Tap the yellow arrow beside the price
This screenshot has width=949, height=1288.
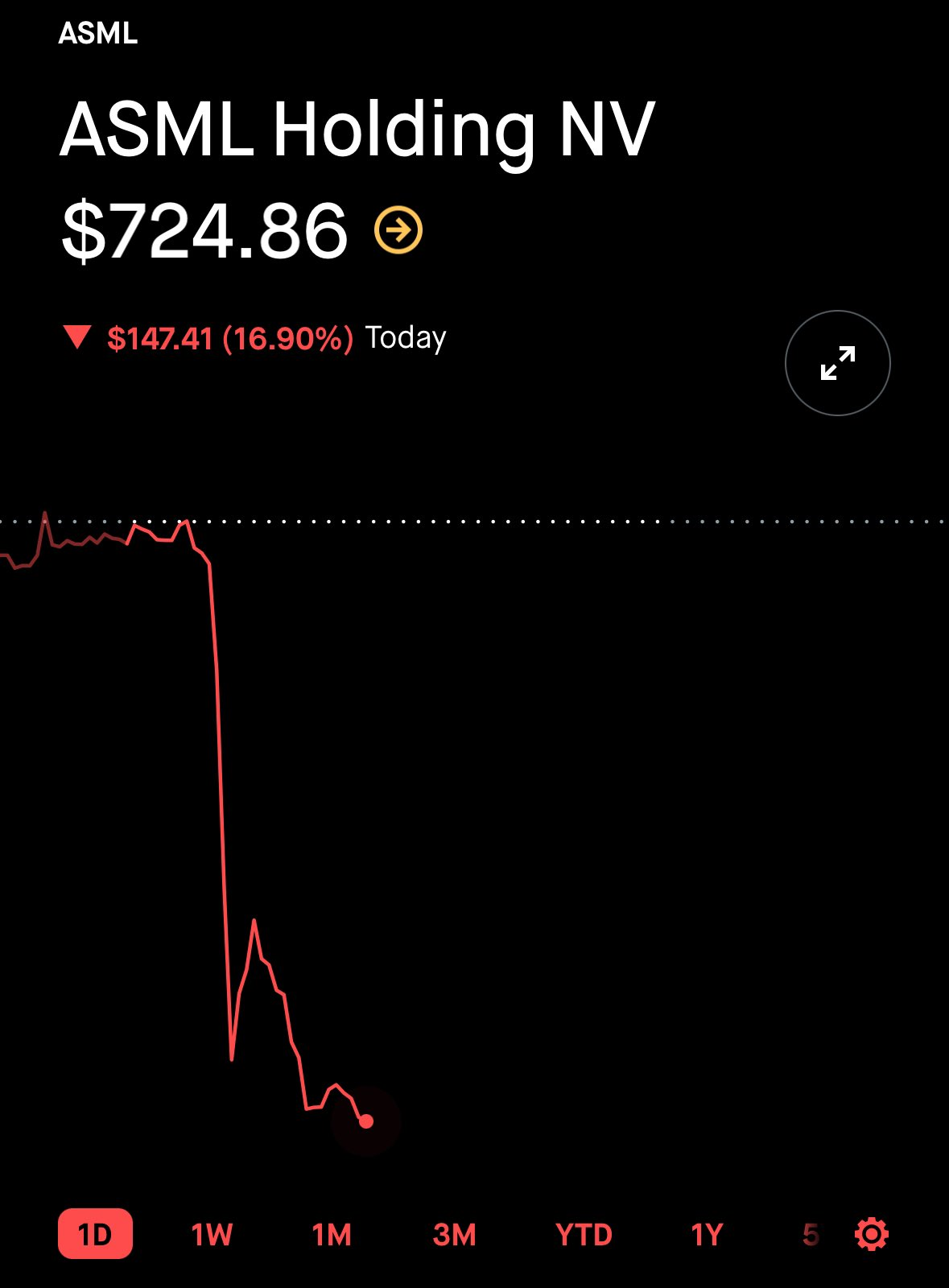pyautogui.click(x=398, y=231)
